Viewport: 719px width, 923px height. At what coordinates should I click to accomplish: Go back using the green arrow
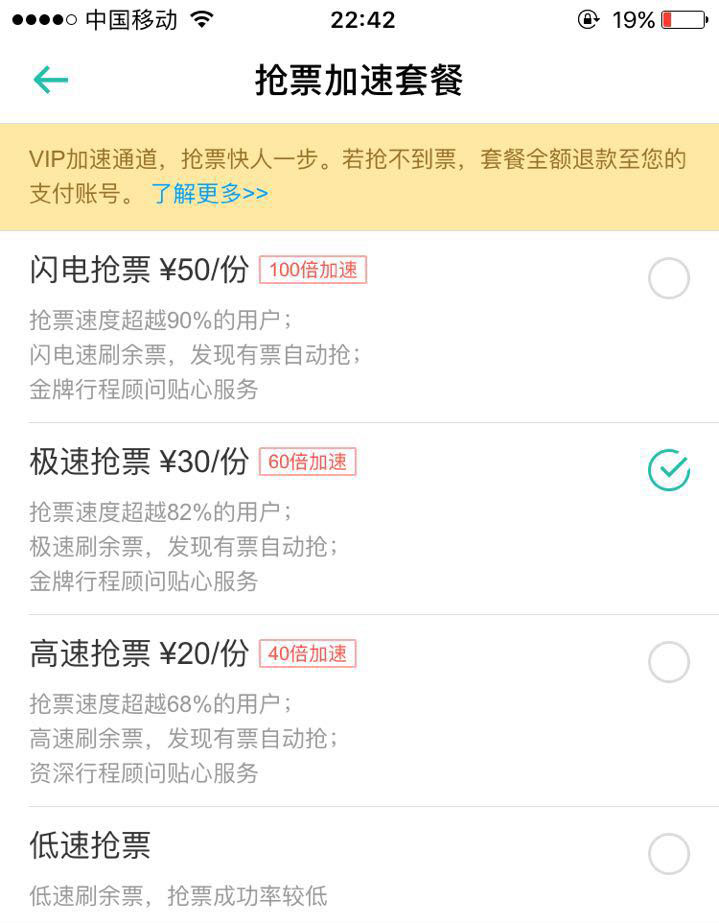pos(50,80)
